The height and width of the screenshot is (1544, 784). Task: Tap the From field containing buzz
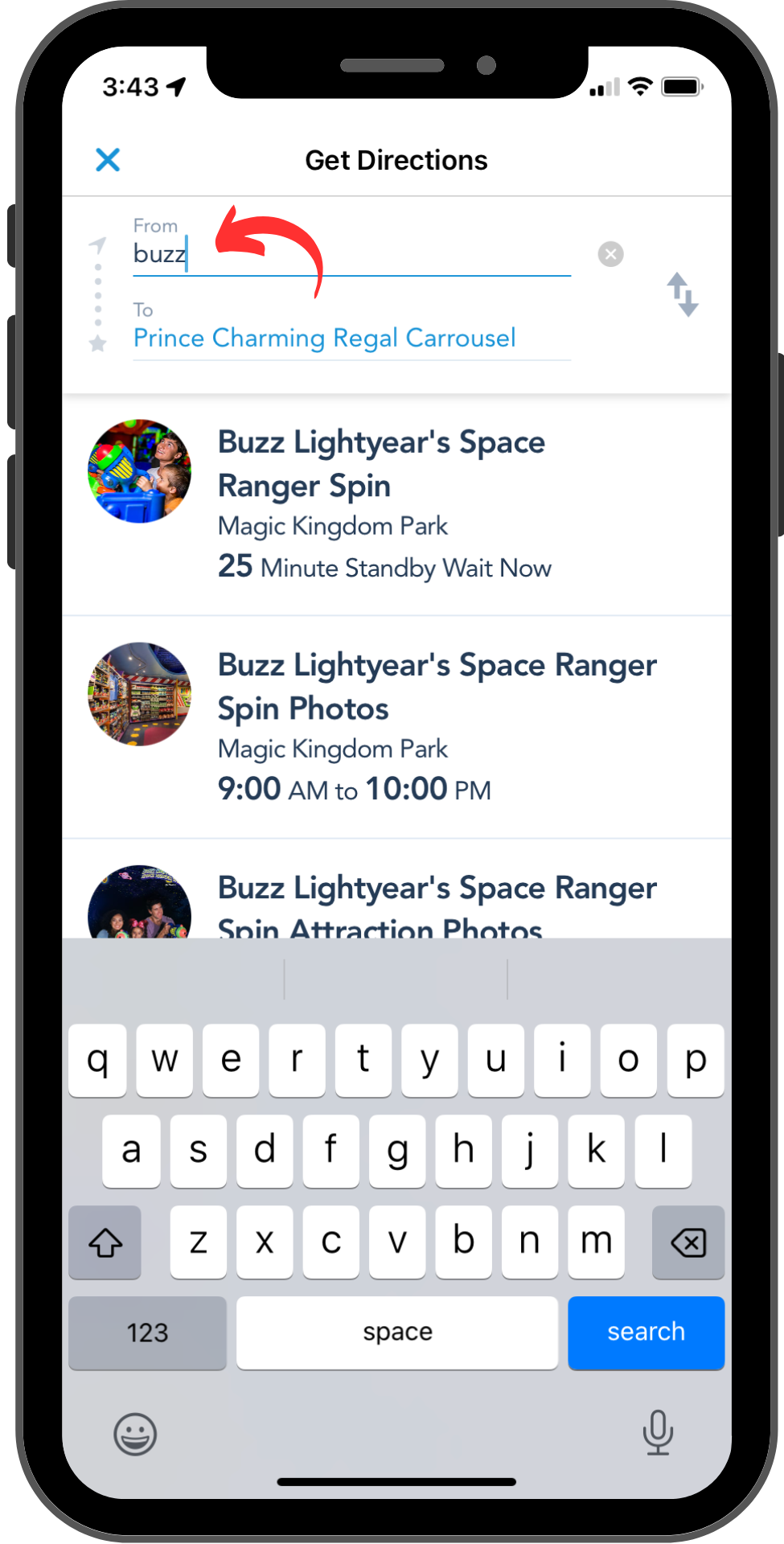(351, 254)
